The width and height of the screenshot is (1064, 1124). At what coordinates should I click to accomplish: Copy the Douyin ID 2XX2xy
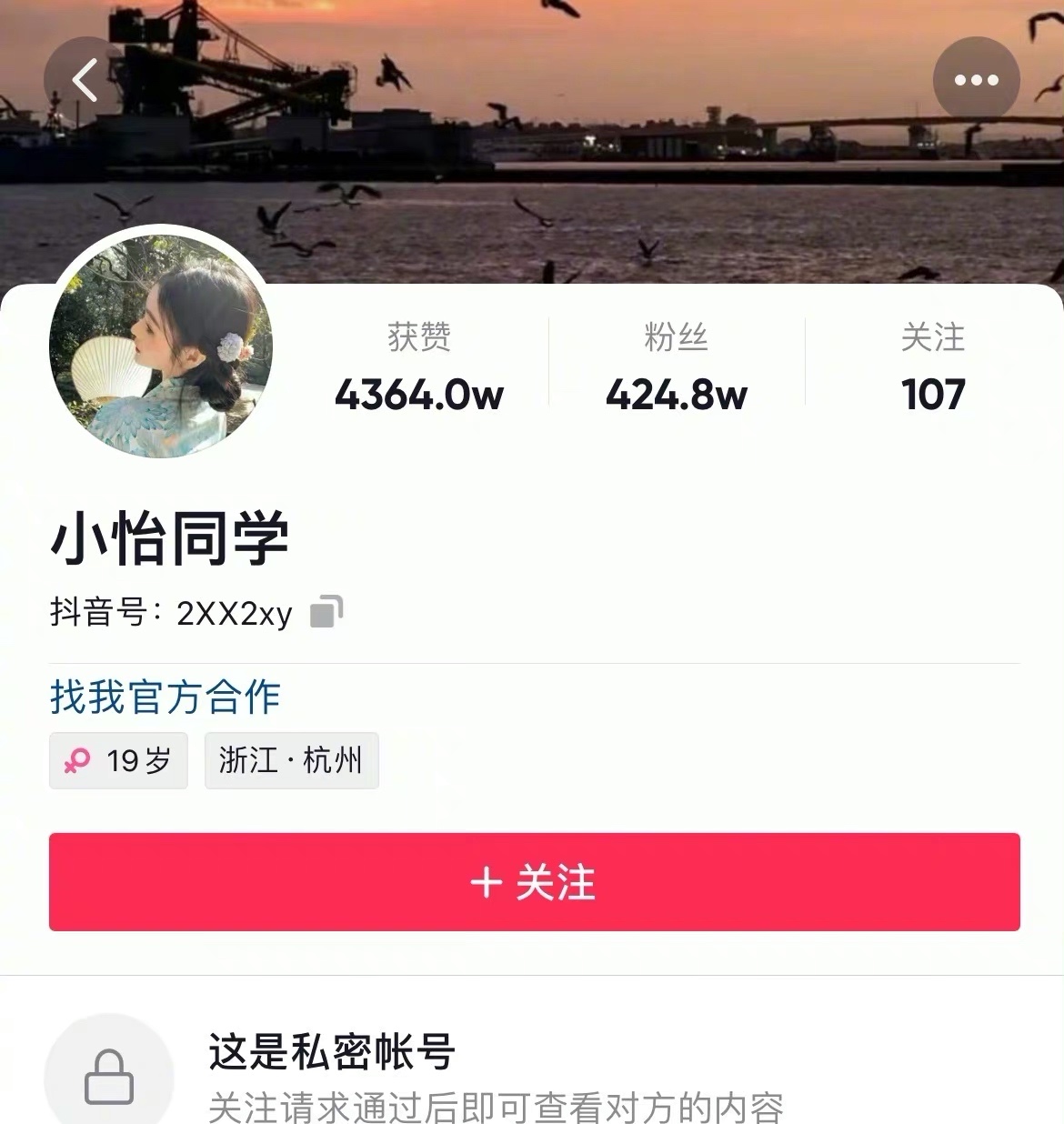pyautogui.click(x=326, y=612)
